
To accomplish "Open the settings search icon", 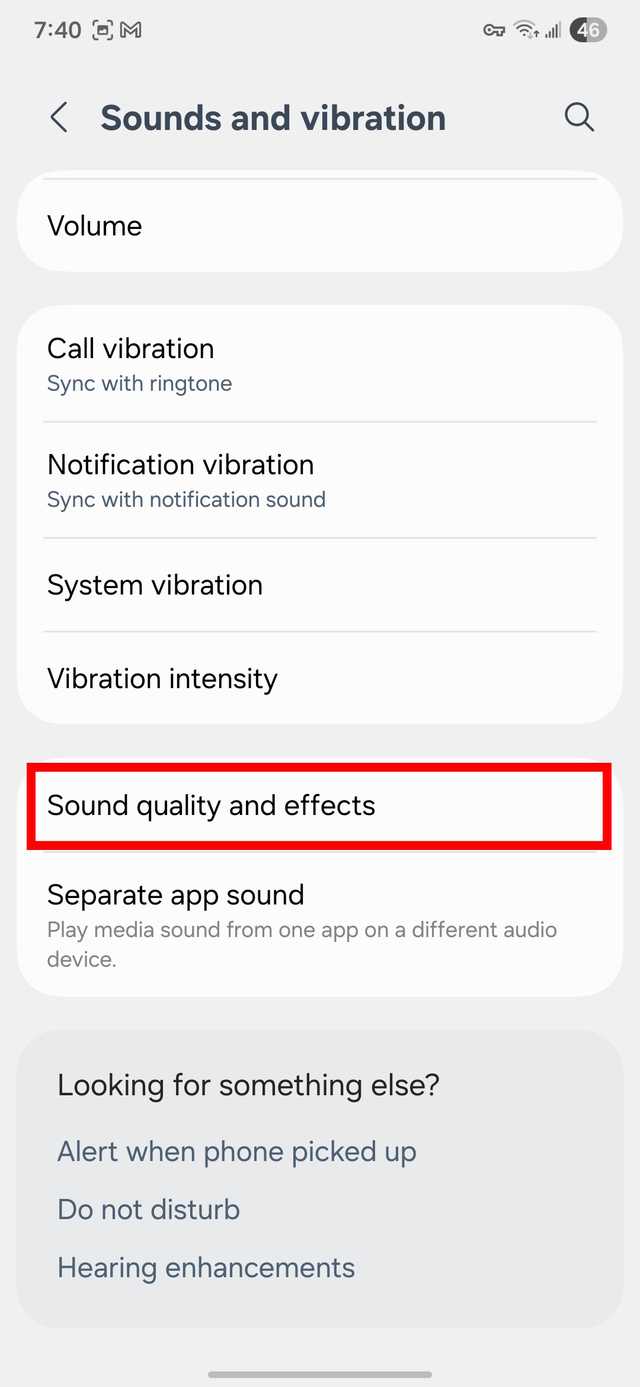I will 579,118.
